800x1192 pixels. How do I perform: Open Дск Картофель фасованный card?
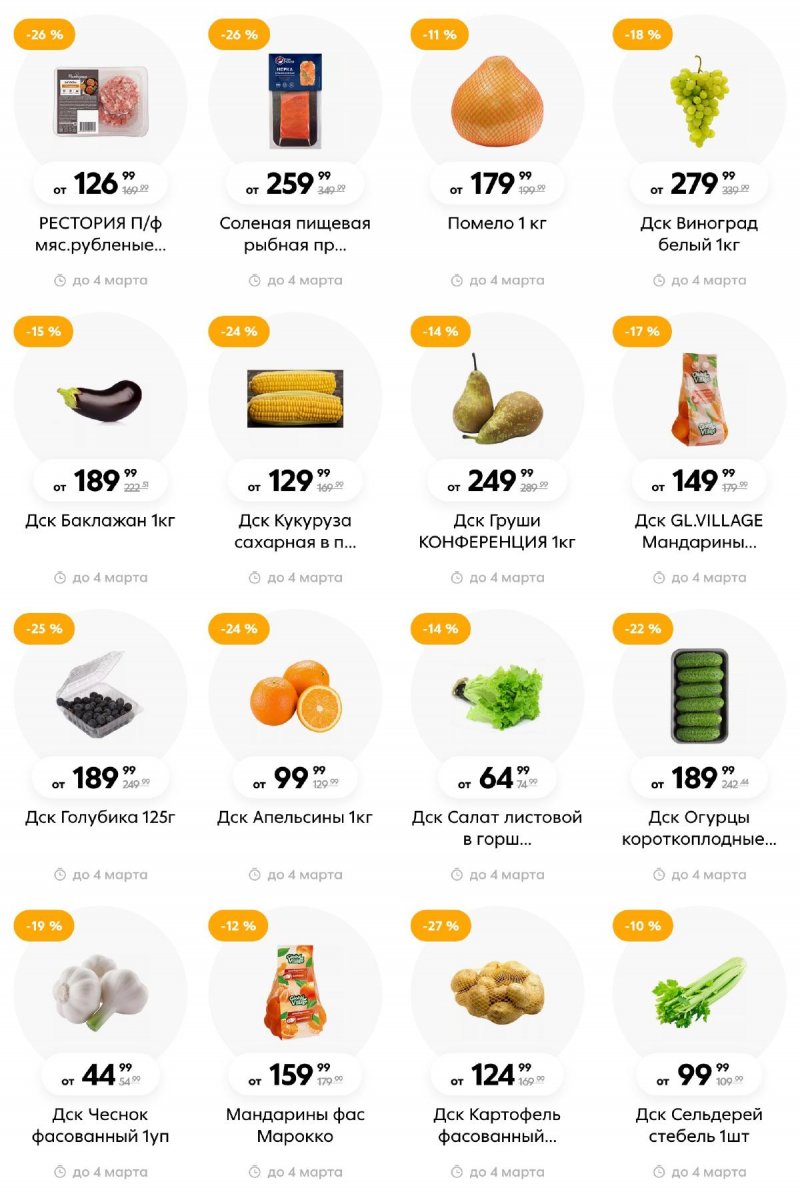(497, 994)
